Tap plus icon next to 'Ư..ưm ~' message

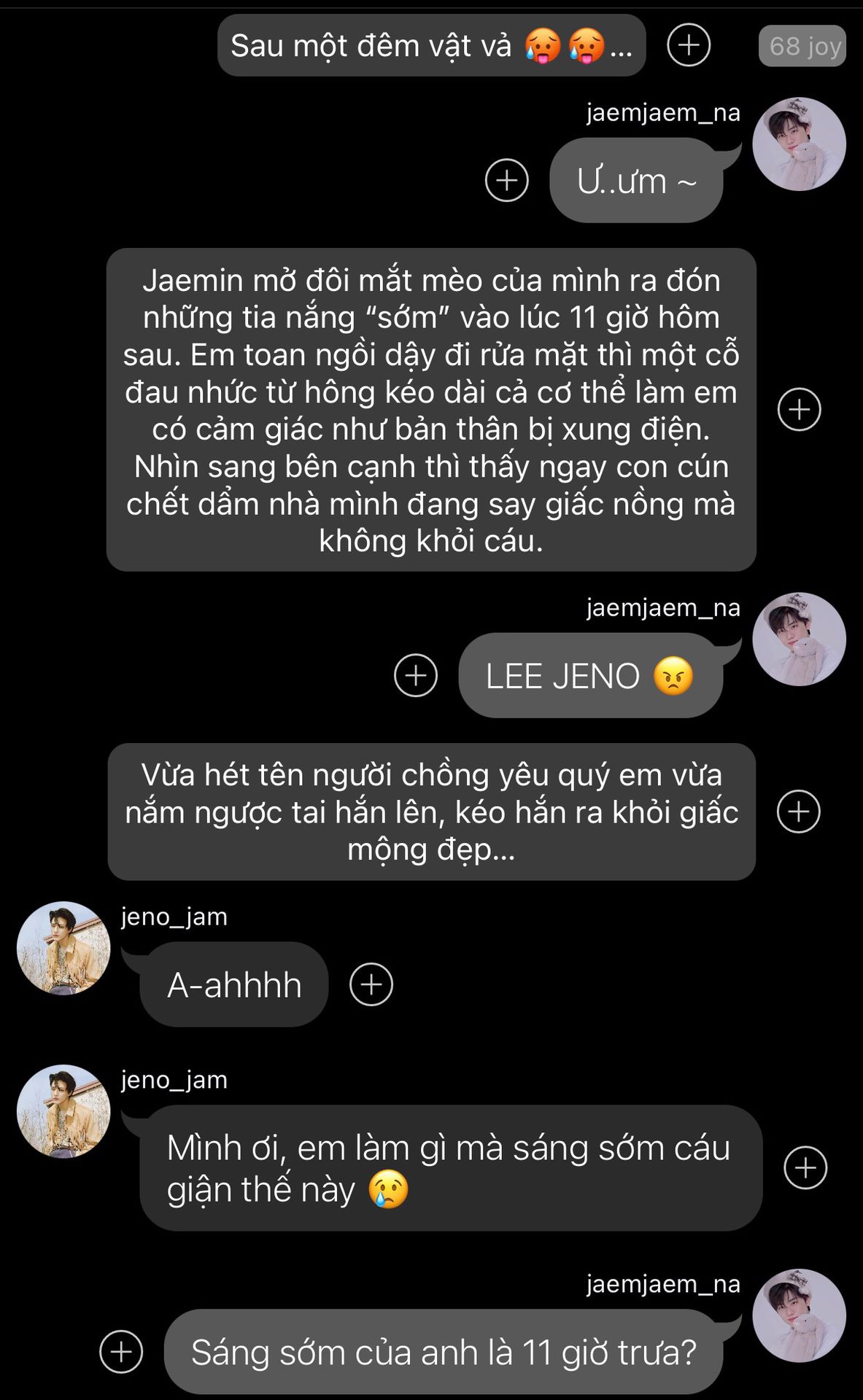(x=507, y=180)
